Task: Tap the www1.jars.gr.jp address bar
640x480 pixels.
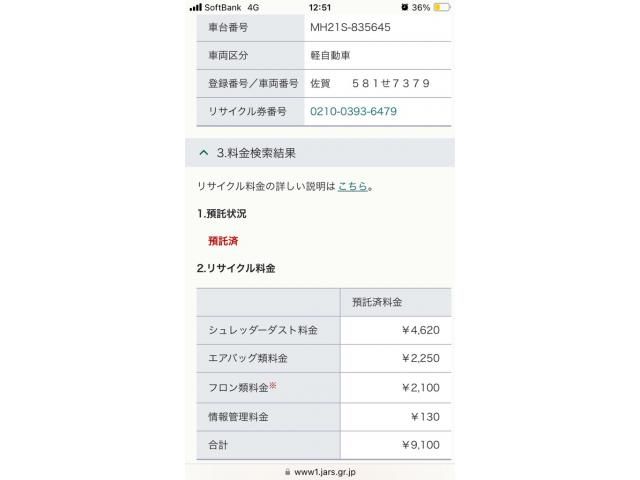Action: click(x=320, y=470)
